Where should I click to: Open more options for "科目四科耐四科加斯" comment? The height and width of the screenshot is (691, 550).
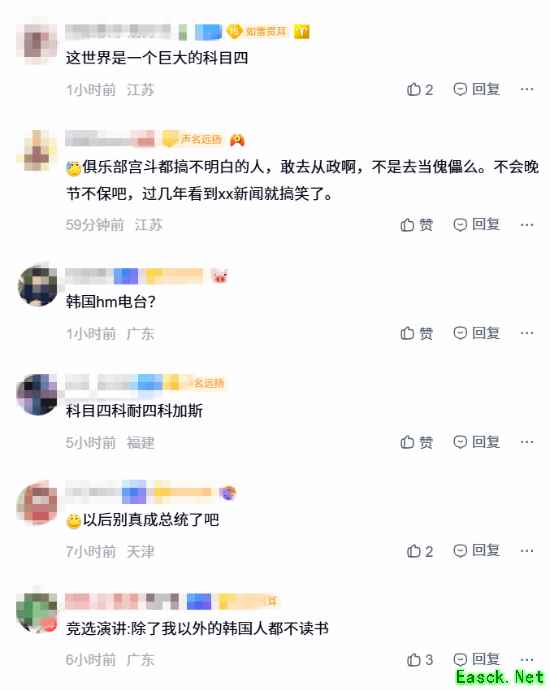click(527, 442)
